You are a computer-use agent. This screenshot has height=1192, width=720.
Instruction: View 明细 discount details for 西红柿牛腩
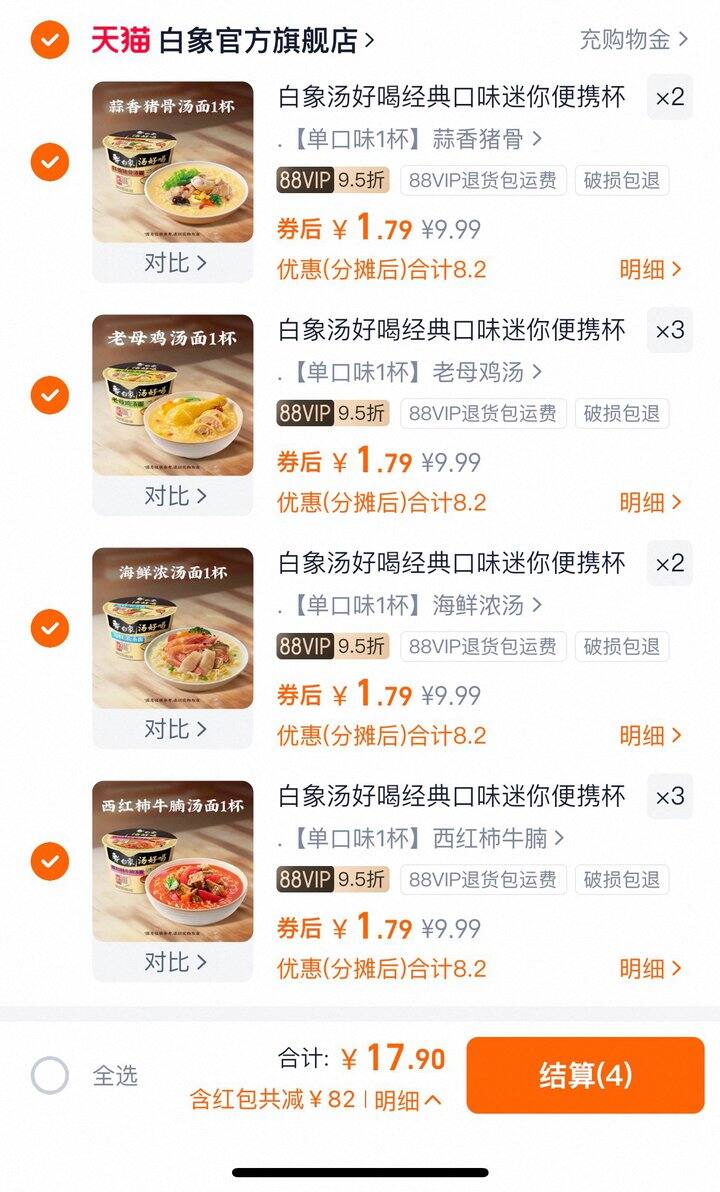[x=650, y=968]
